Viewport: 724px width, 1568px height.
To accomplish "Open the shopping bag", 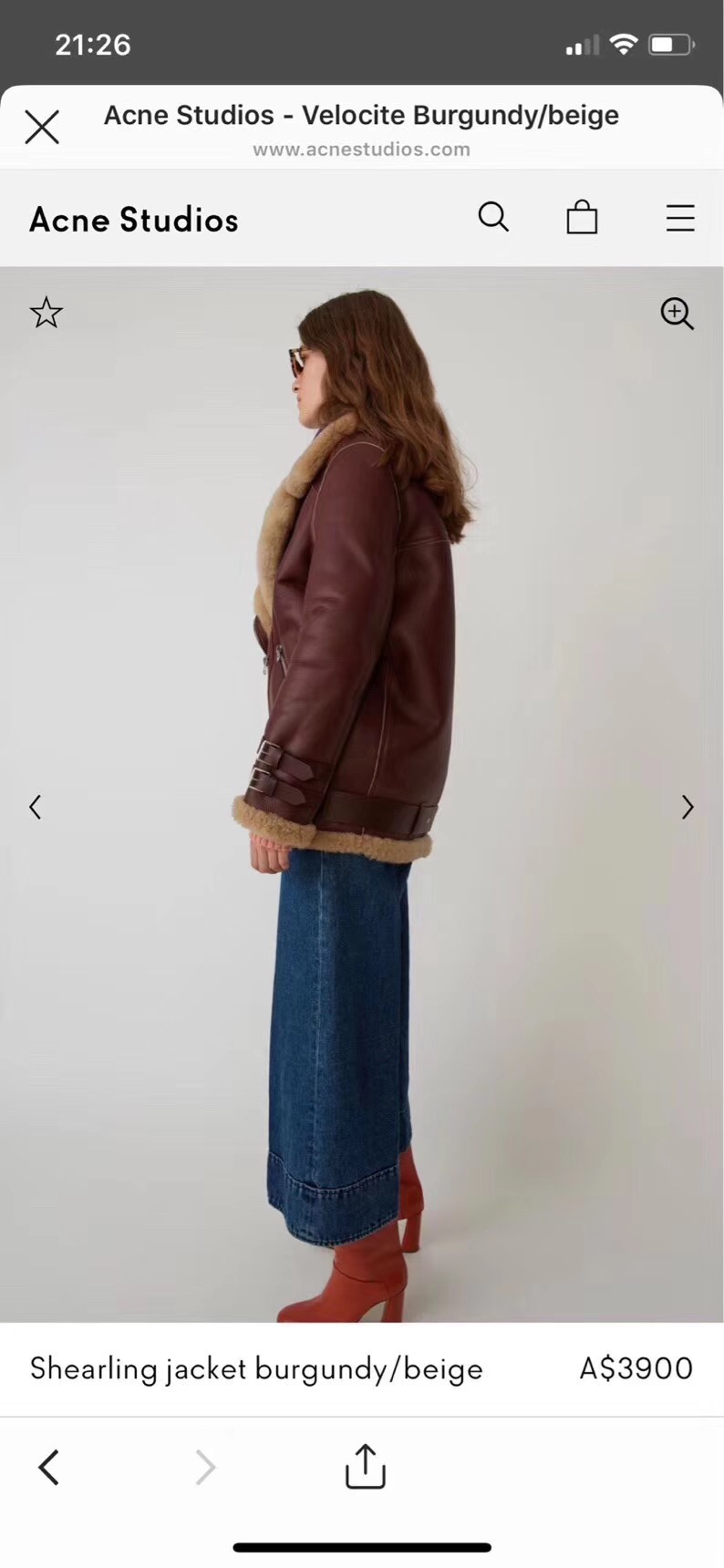I will tap(582, 218).
